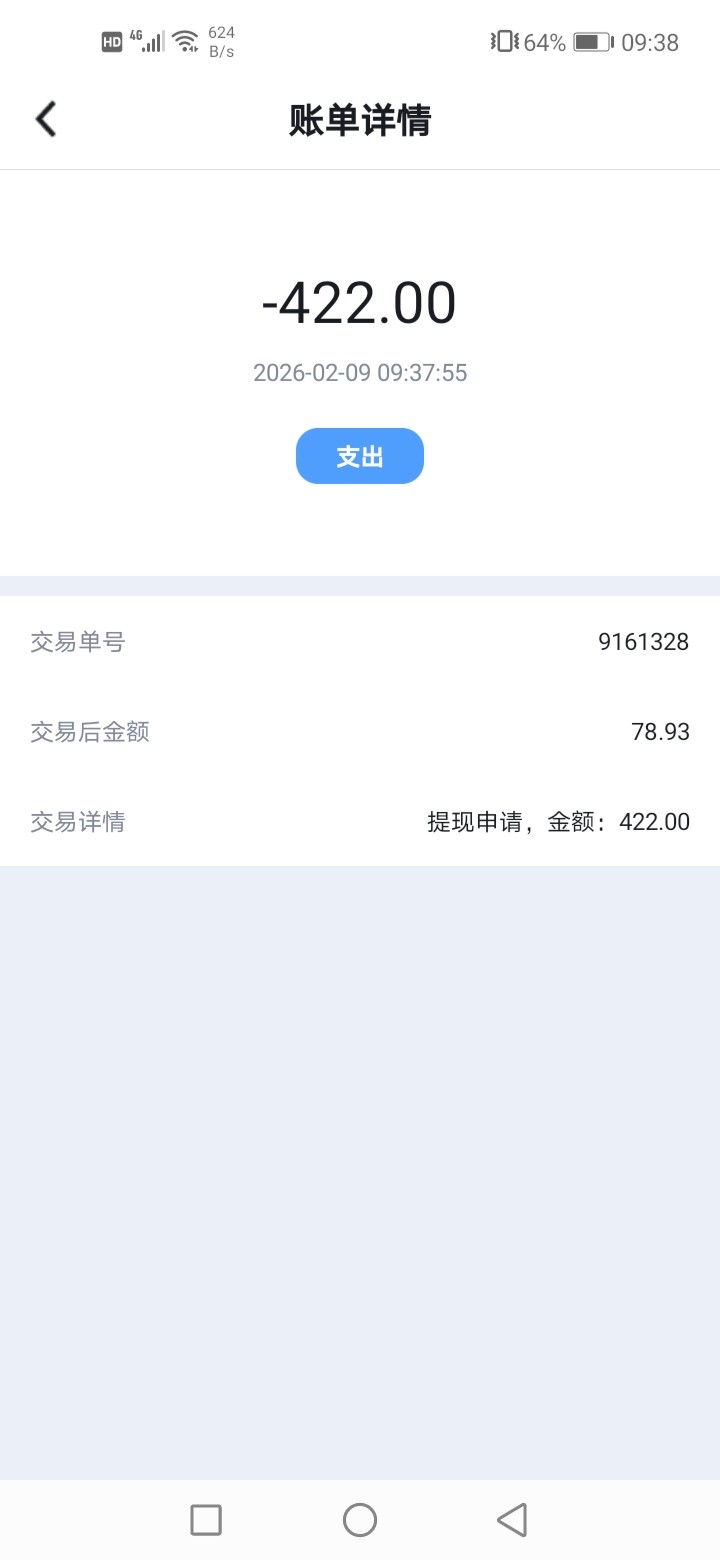Tap the blue 支出 button
Image resolution: width=720 pixels, height=1560 pixels.
(360, 456)
